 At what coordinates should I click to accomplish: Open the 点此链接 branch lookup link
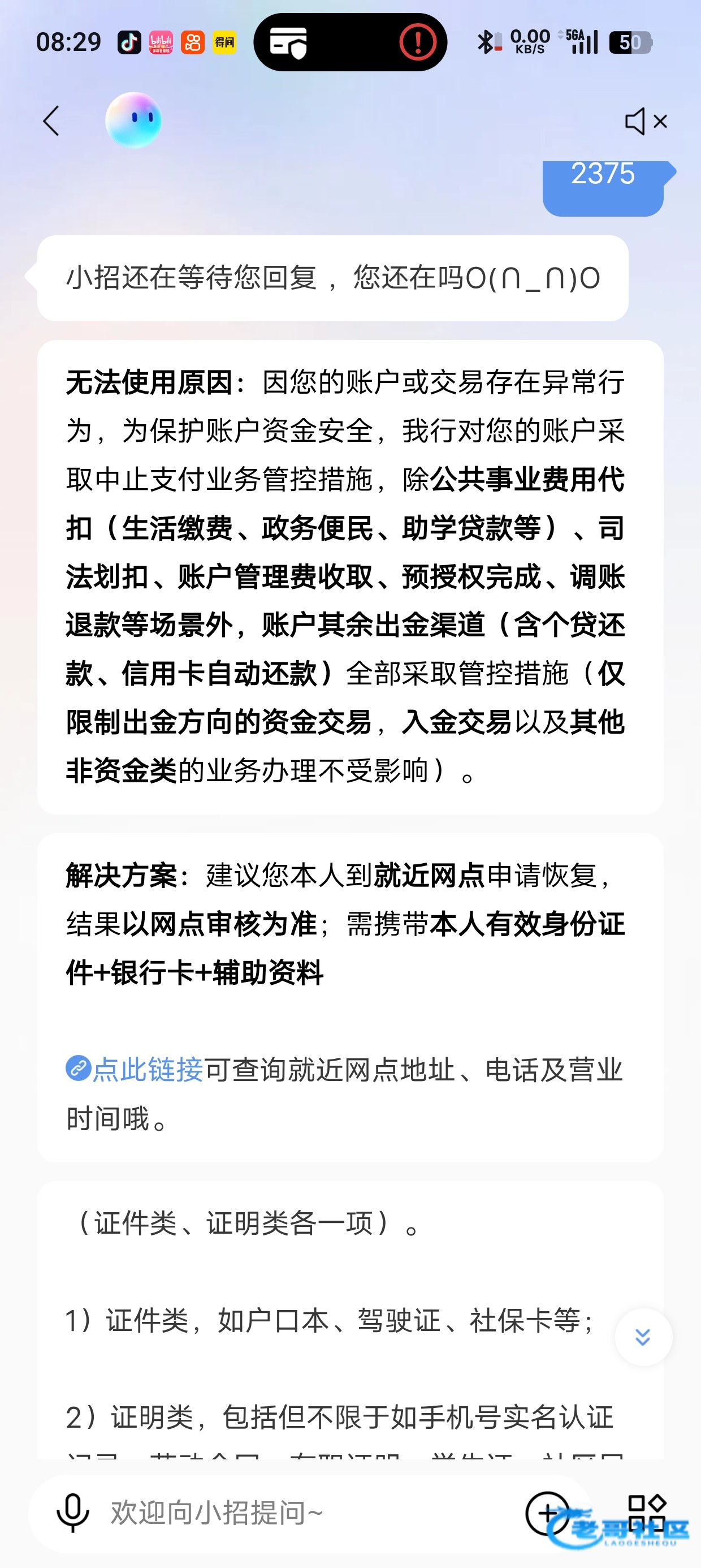146,1070
